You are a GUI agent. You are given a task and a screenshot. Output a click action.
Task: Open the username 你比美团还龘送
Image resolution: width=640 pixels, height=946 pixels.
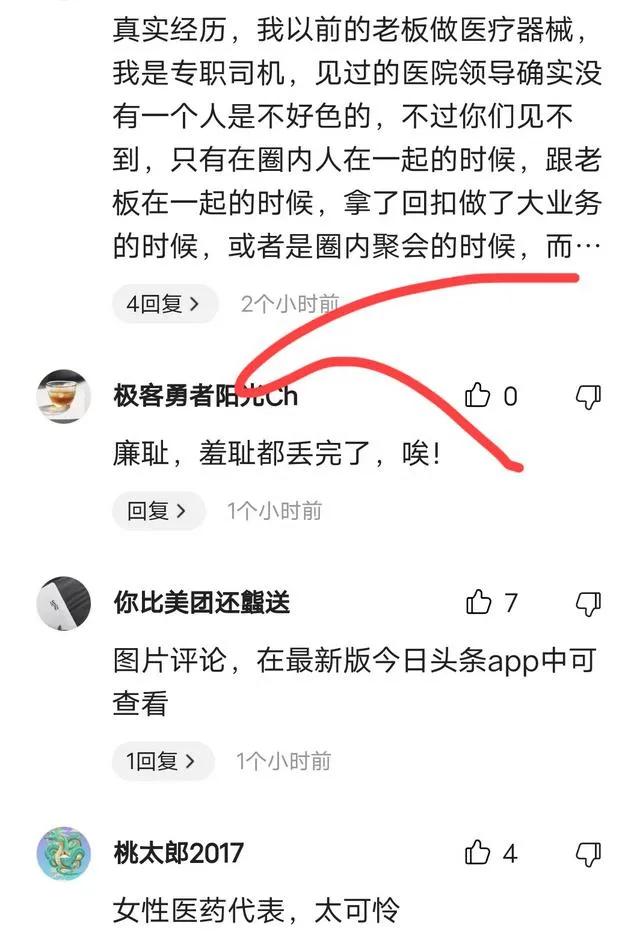point(202,603)
